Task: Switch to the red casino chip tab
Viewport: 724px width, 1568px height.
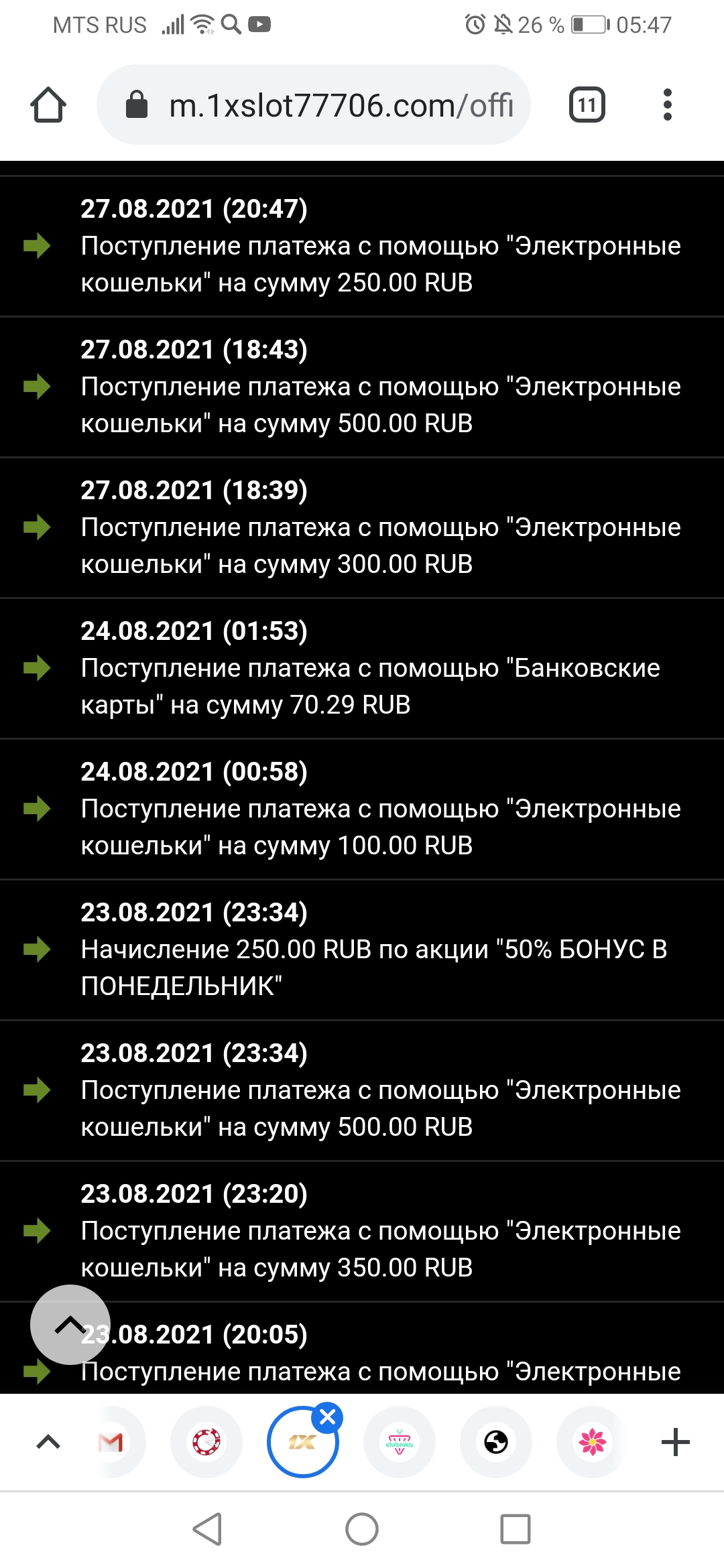Action: pos(206,1442)
